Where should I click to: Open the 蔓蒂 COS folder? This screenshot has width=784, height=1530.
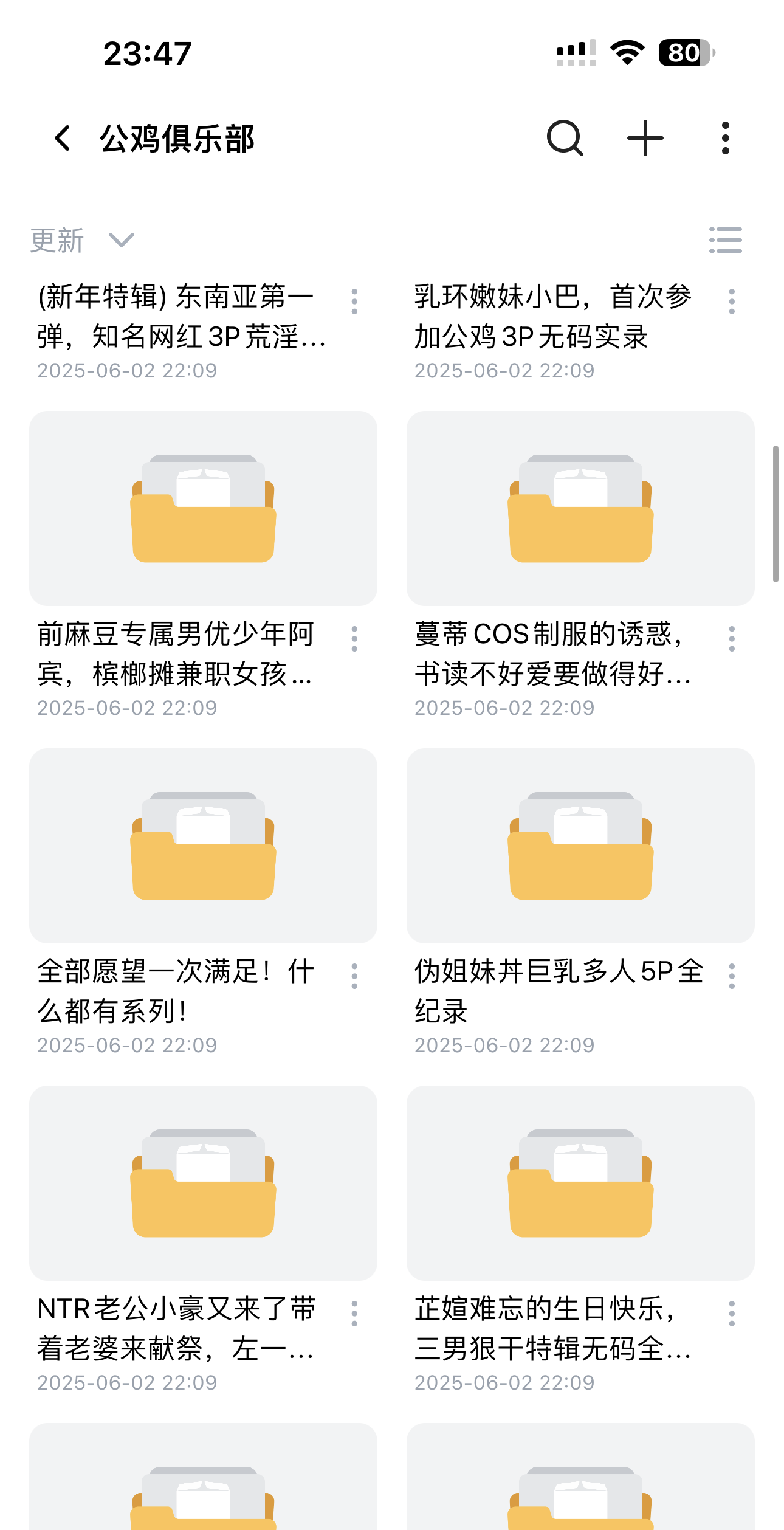click(580, 508)
